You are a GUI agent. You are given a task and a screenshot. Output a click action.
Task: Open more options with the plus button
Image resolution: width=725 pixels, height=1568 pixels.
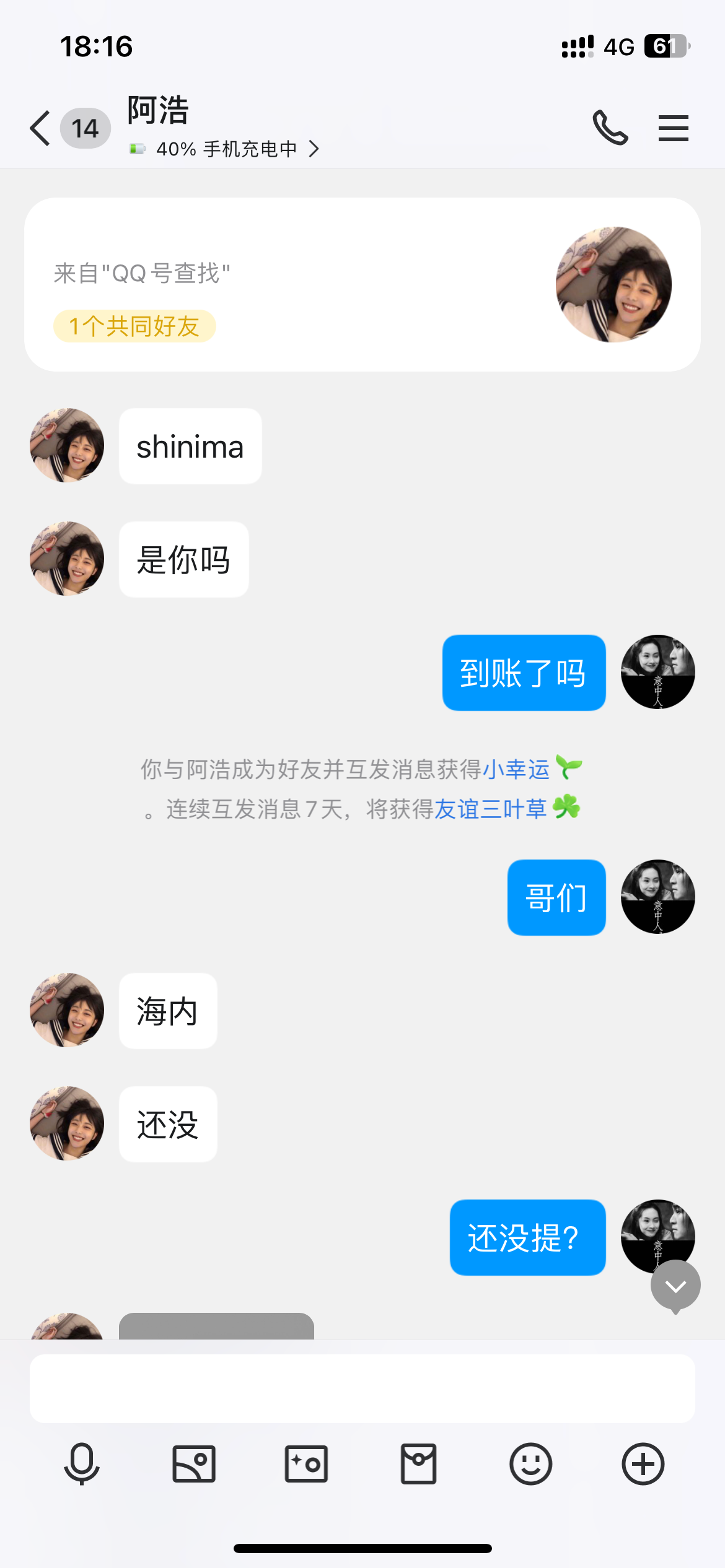[x=643, y=1464]
